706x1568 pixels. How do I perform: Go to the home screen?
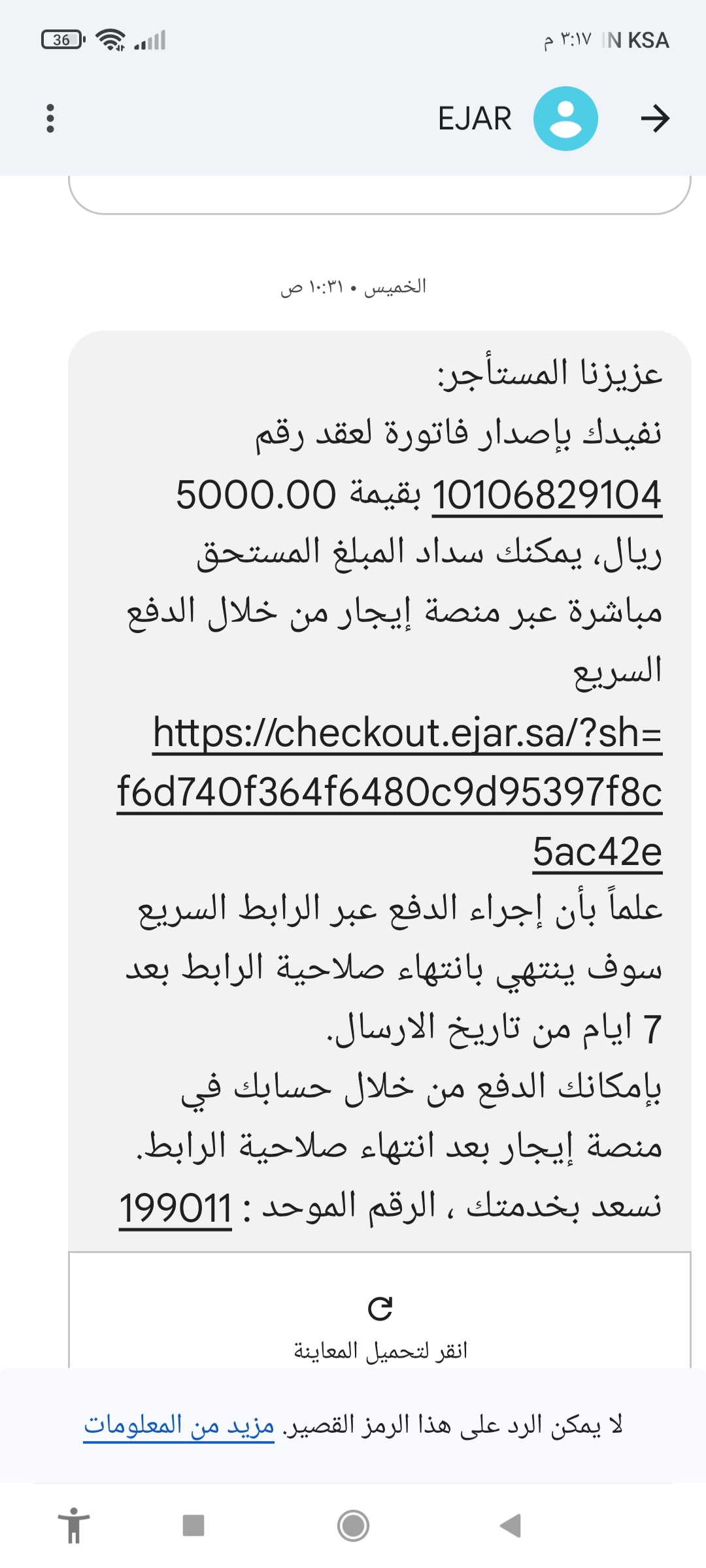tap(353, 1526)
